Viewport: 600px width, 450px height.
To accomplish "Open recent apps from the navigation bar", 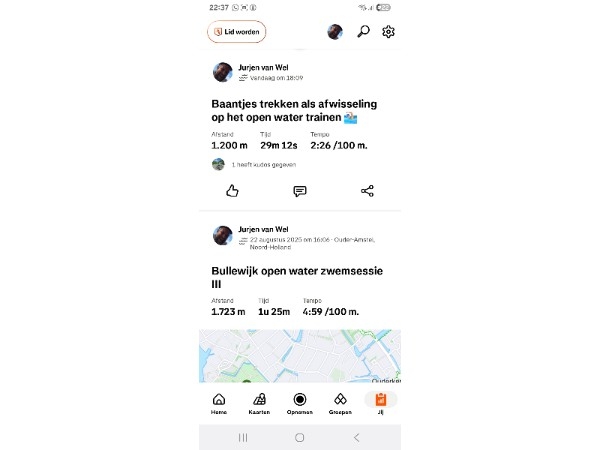I will click(x=242, y=437).
